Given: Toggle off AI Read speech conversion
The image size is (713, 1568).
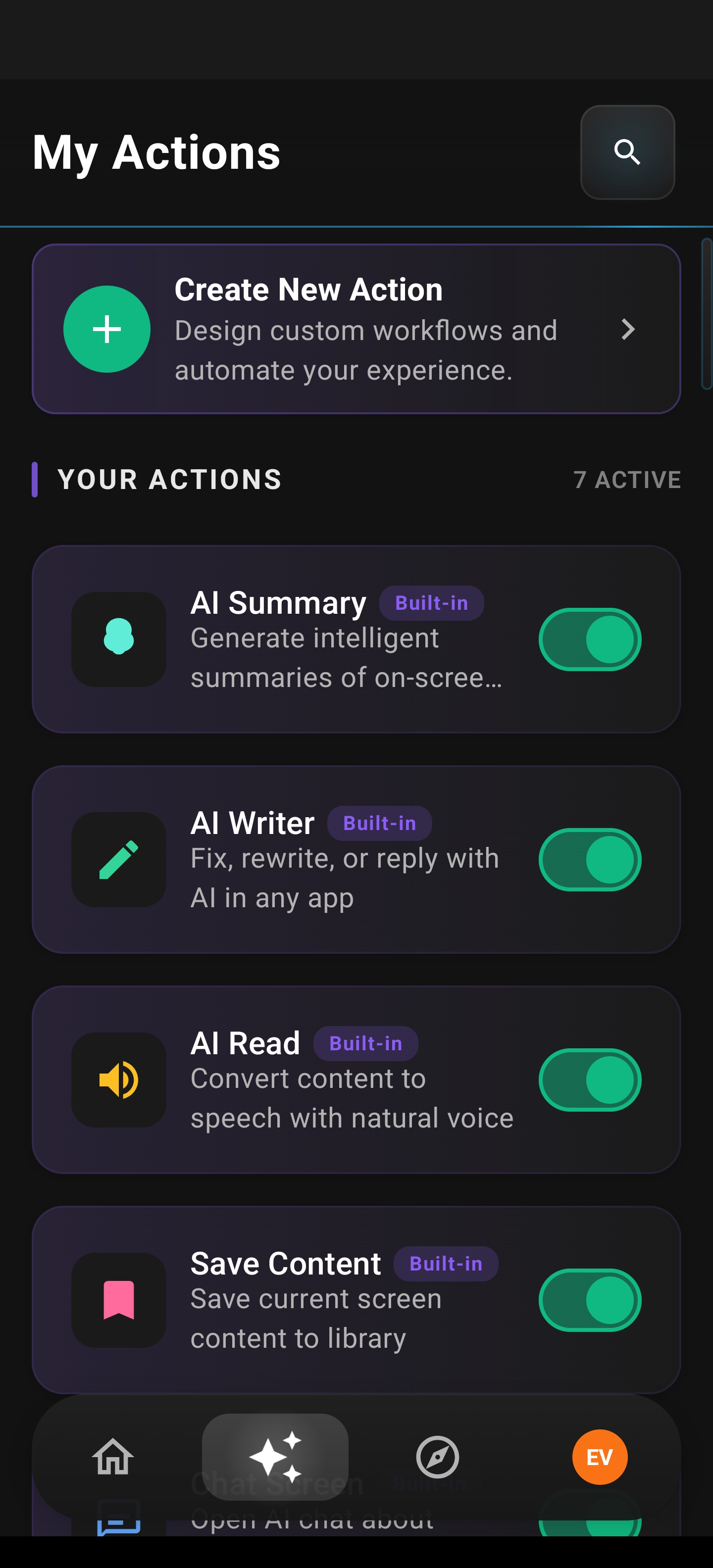Looking at the screenshot, I should click(x=589, y=1079).
